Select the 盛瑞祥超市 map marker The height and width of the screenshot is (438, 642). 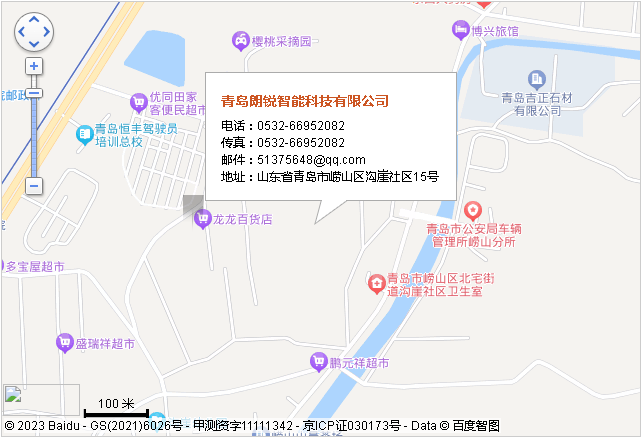(x=64, y=342)
